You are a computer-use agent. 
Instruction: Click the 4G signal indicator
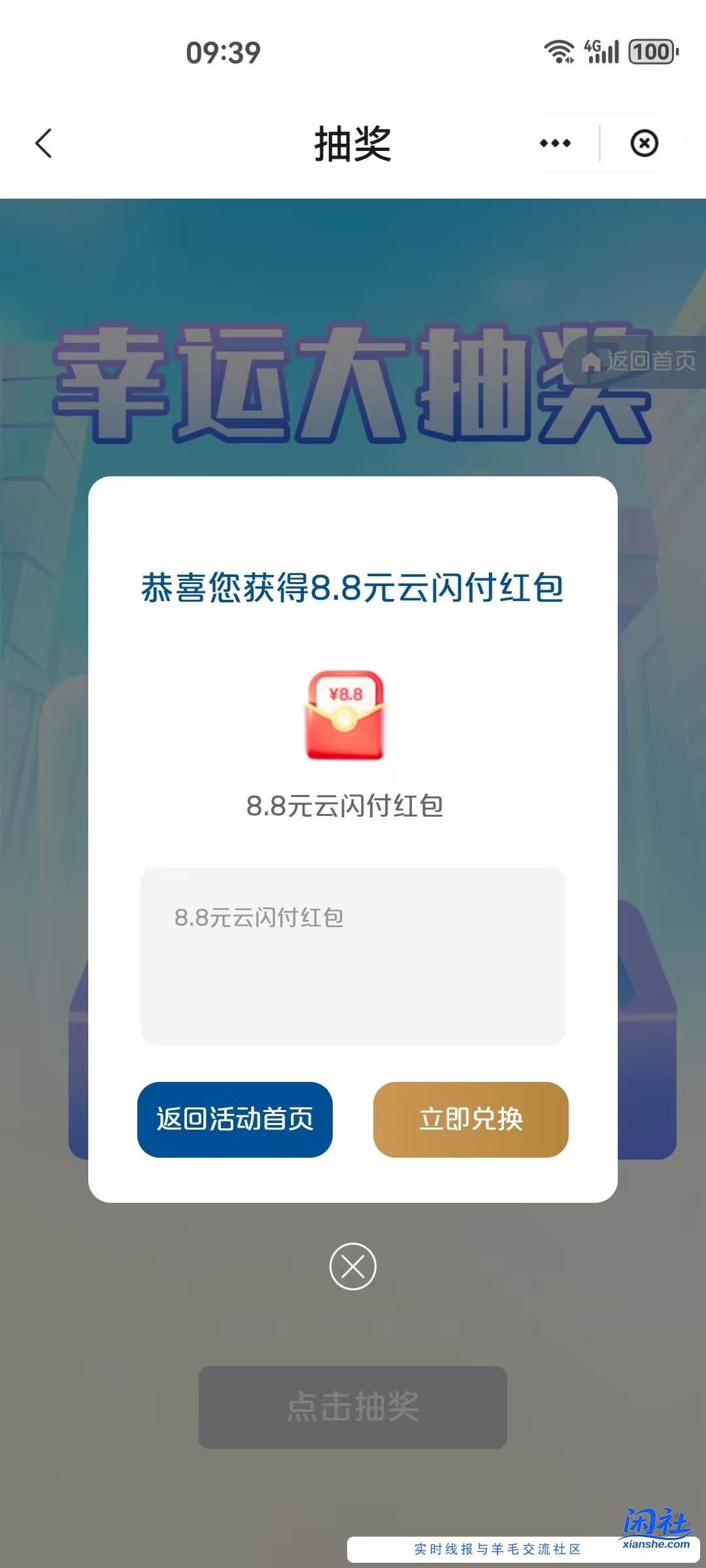tap(601, 52)
